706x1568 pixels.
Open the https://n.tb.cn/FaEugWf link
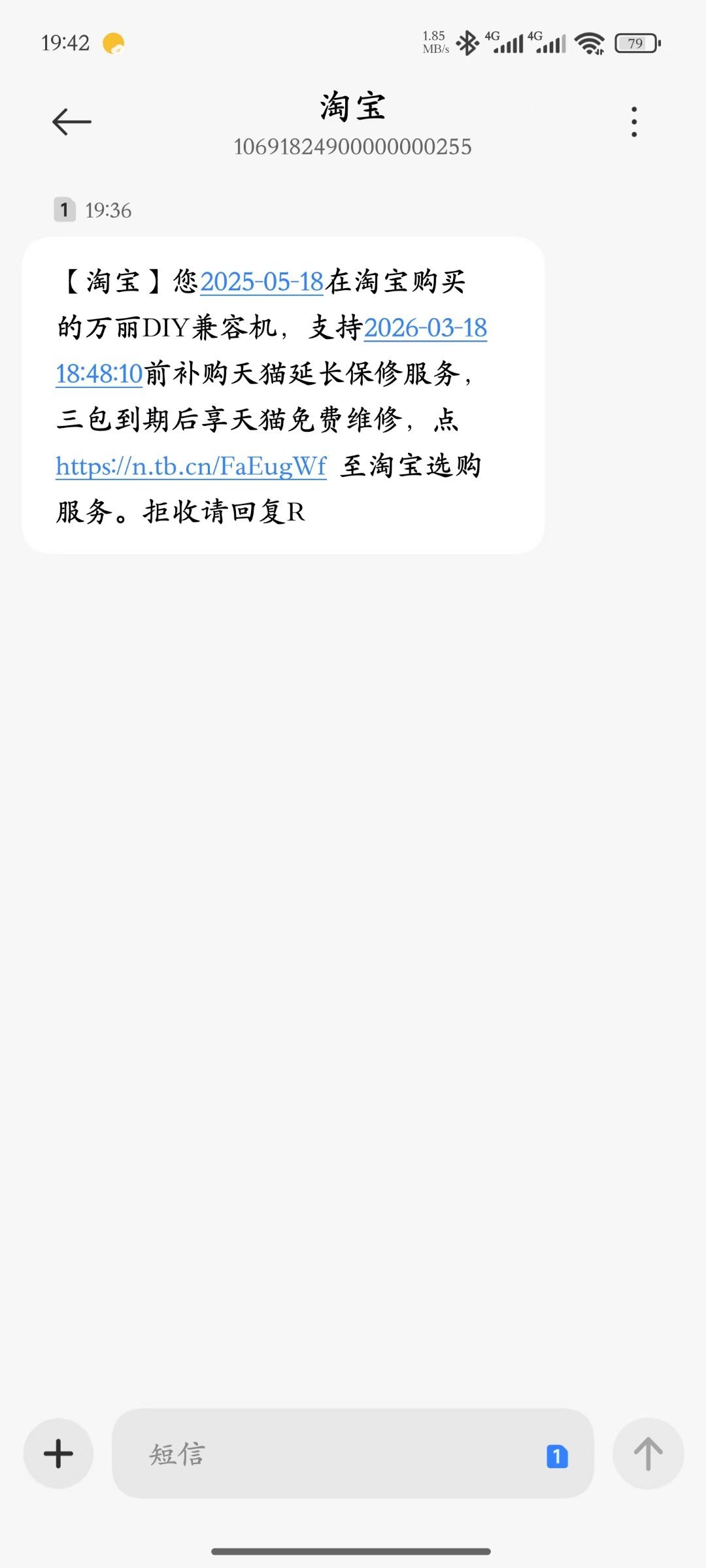[x=191, y=466]
